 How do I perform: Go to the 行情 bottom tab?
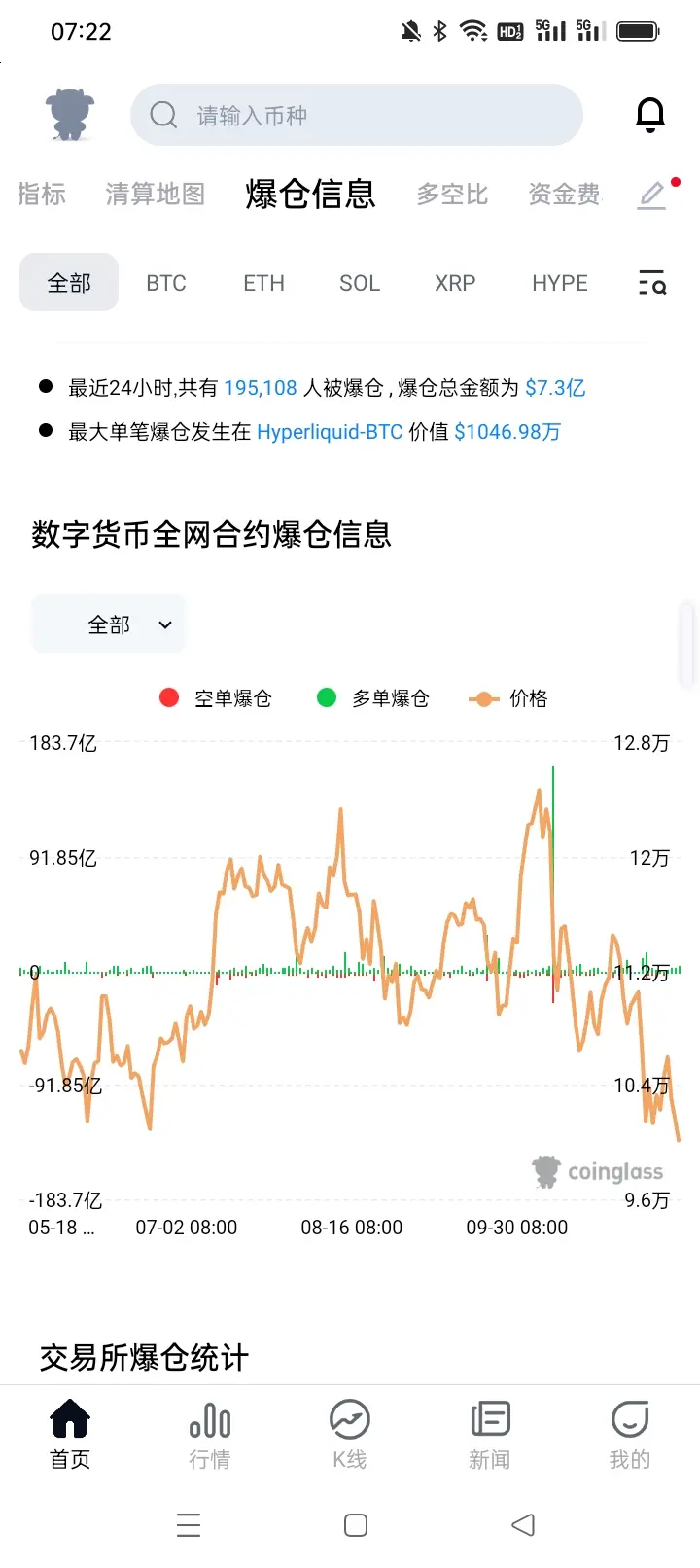coord(210,1434)
